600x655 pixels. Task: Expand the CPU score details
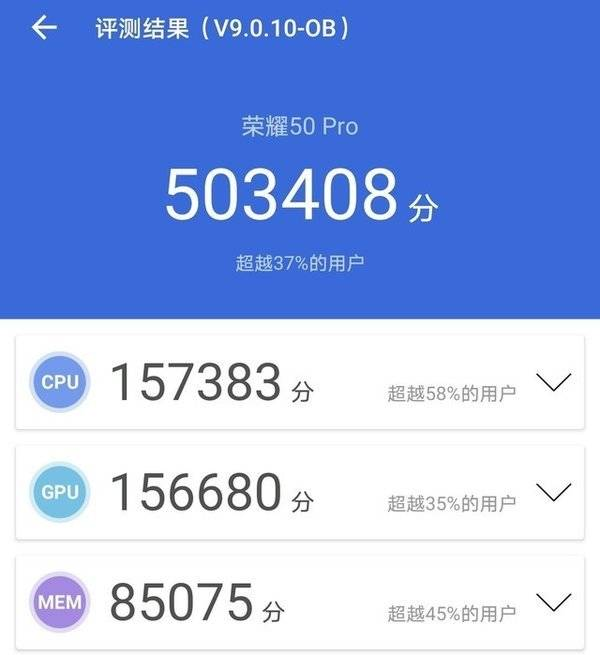[553, 381]
